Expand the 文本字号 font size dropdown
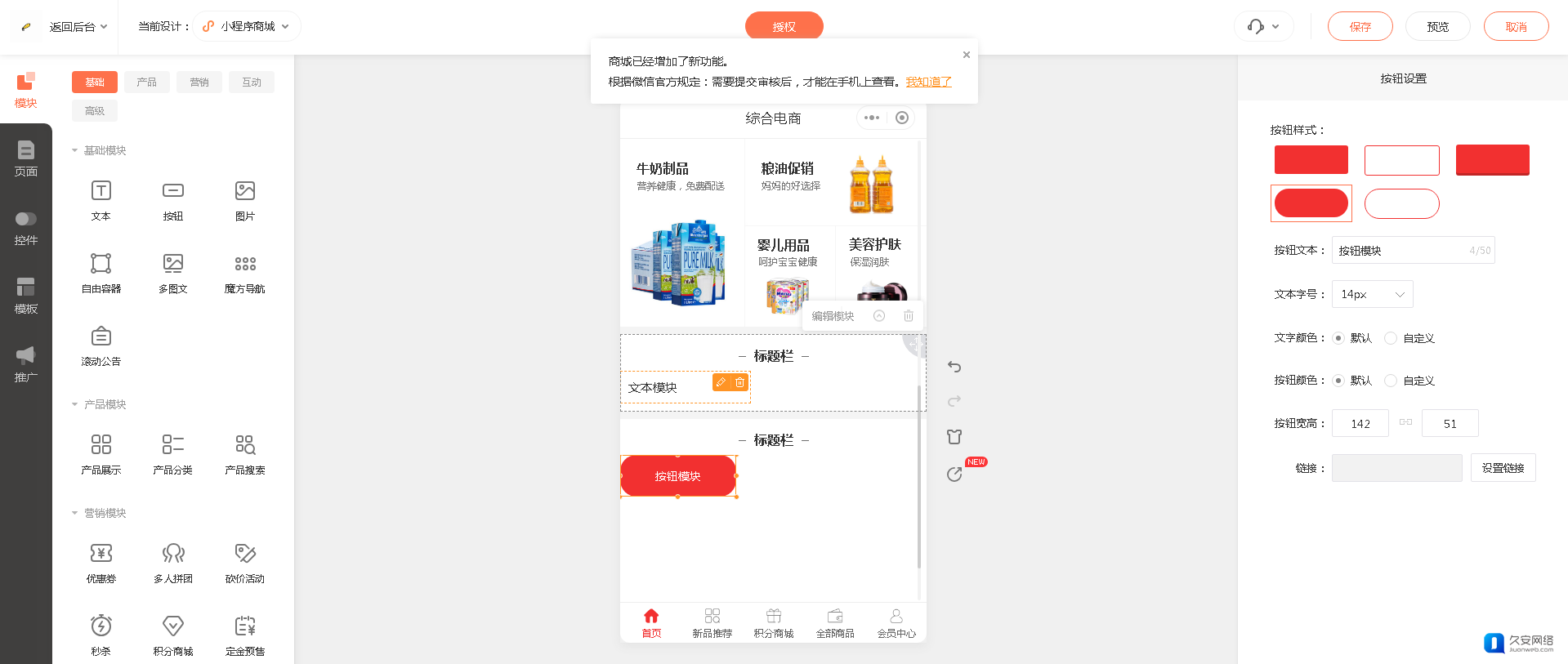This screenshot has width=1568, height=664. click(x=1372, y=294)
